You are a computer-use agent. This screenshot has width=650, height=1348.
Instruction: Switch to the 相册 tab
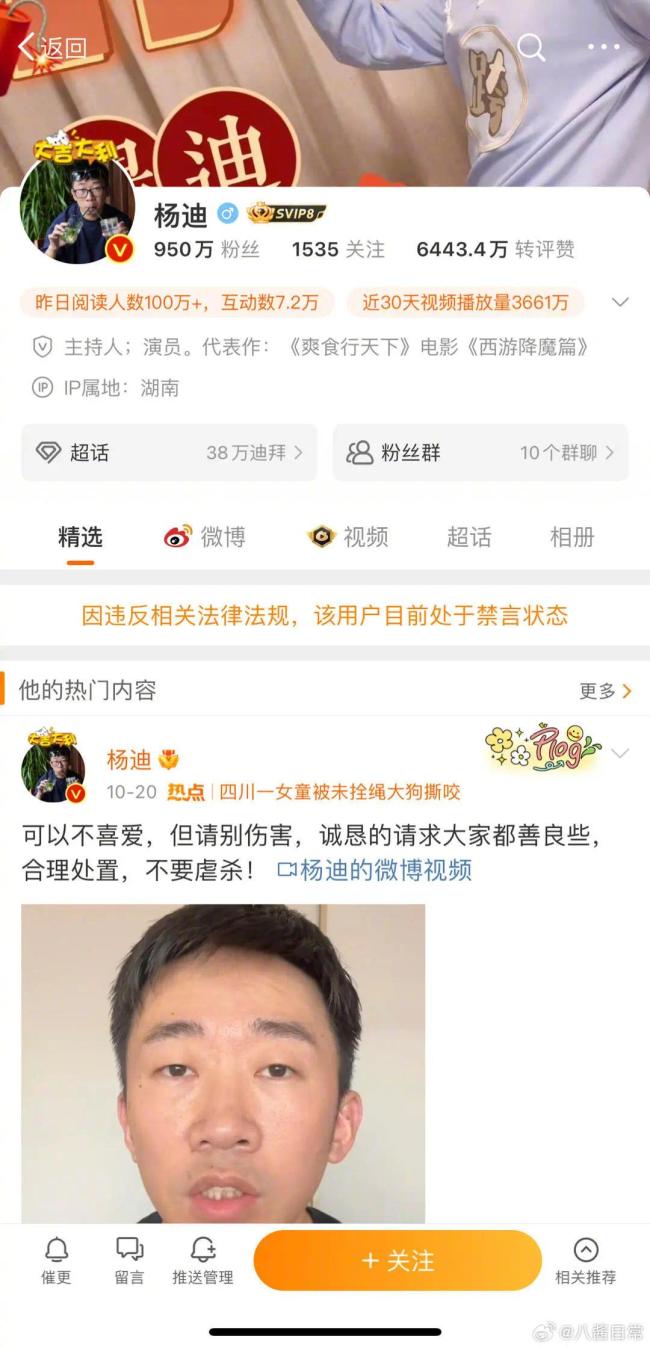pyautogui.click(x=572, y=537)
